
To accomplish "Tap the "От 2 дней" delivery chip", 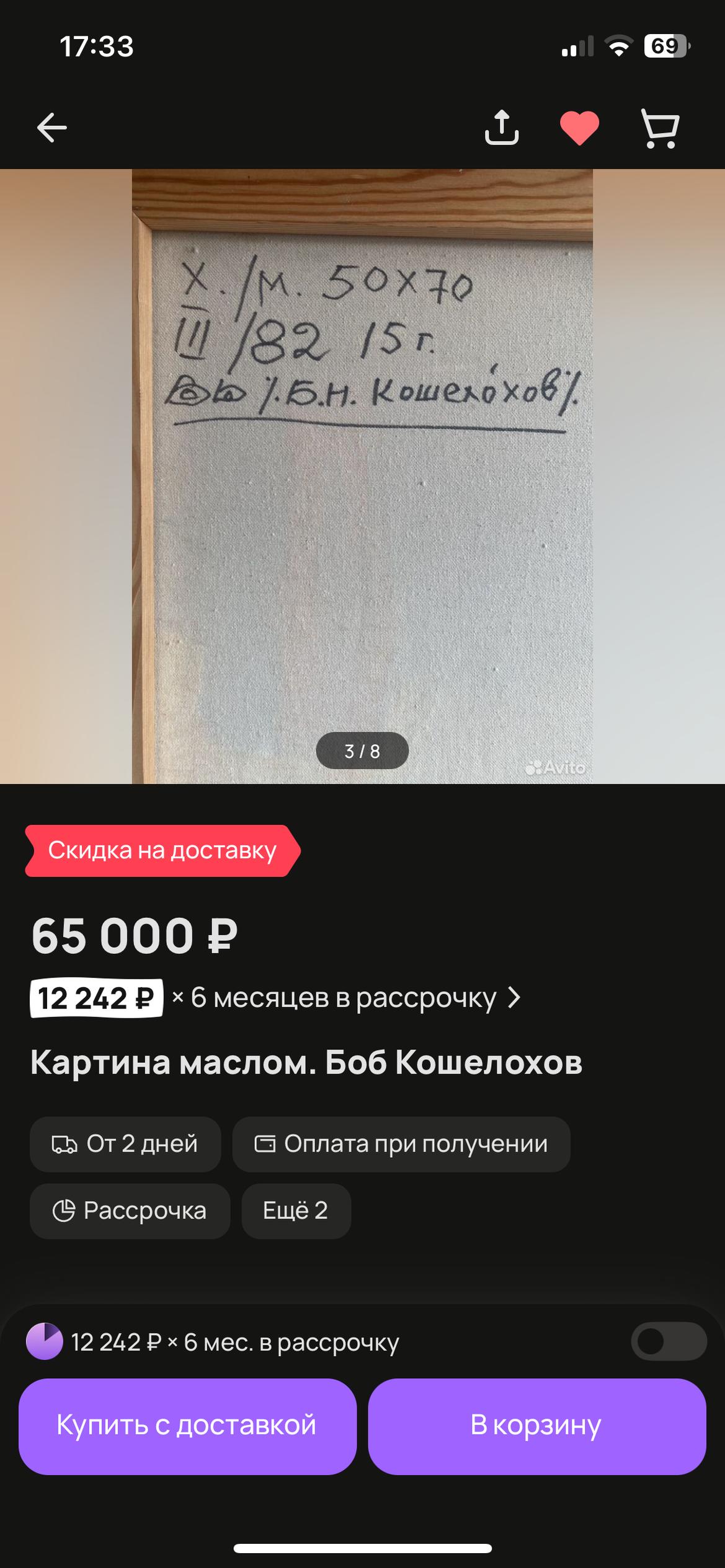I will point(125,1144).
